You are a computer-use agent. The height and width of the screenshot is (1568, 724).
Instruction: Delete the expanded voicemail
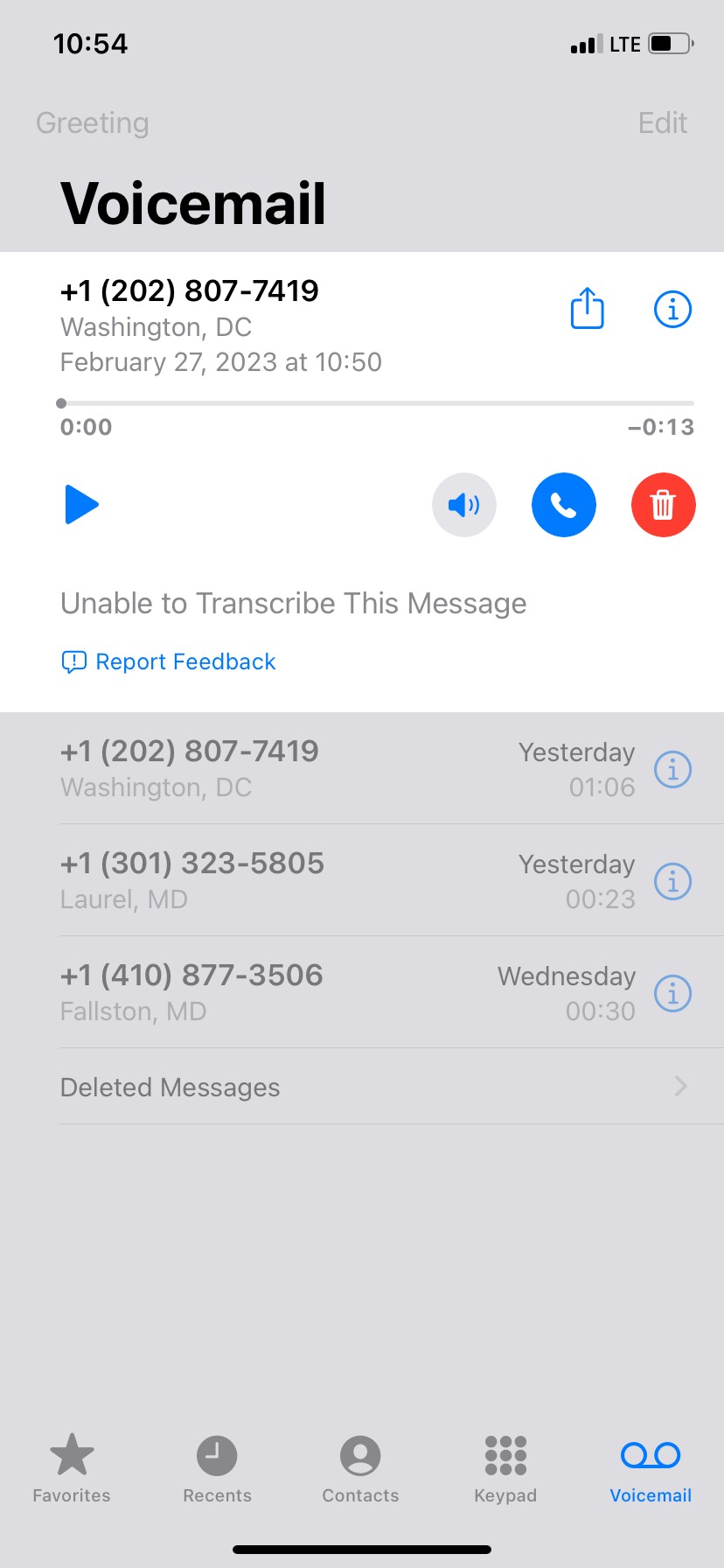pos(663,505)
